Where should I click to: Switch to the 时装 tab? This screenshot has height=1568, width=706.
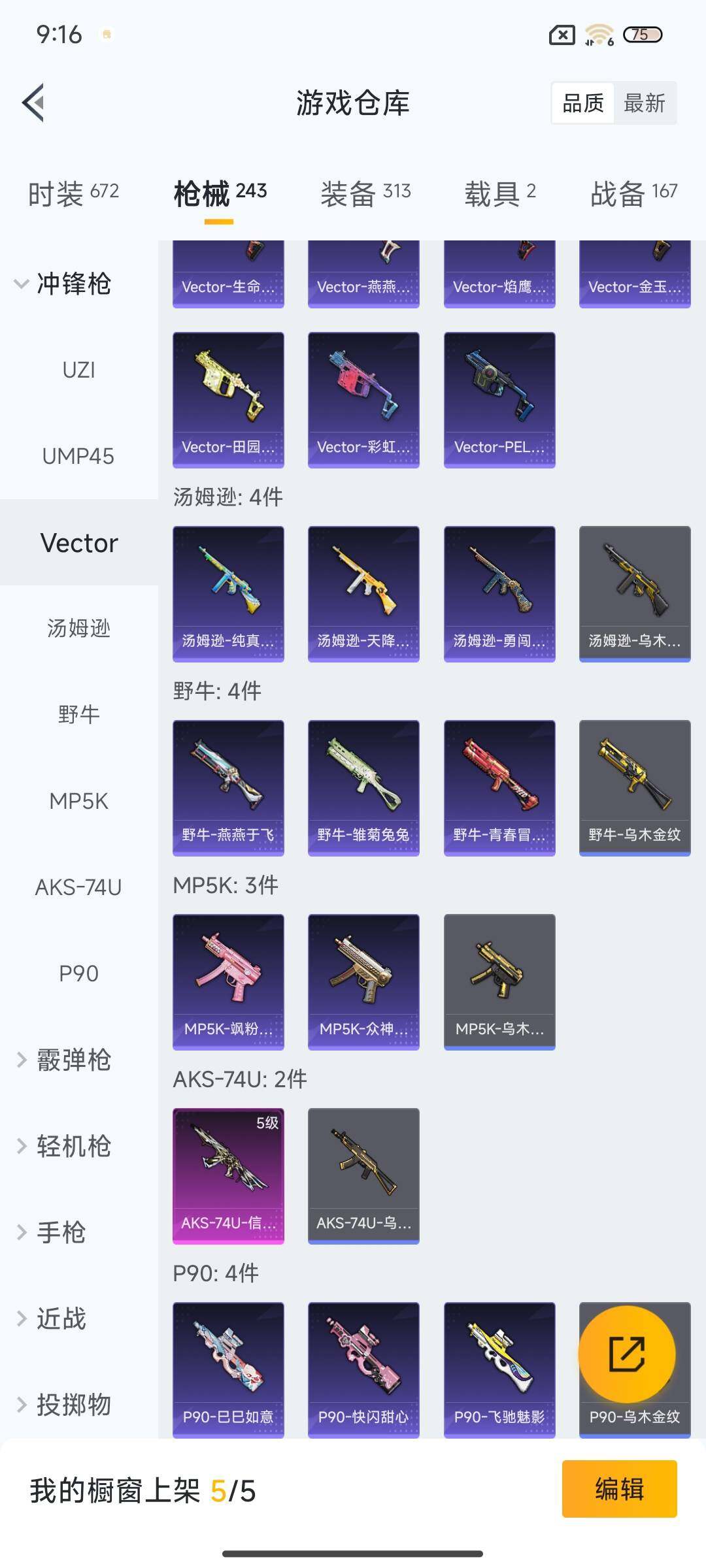(x=73, y=193)
